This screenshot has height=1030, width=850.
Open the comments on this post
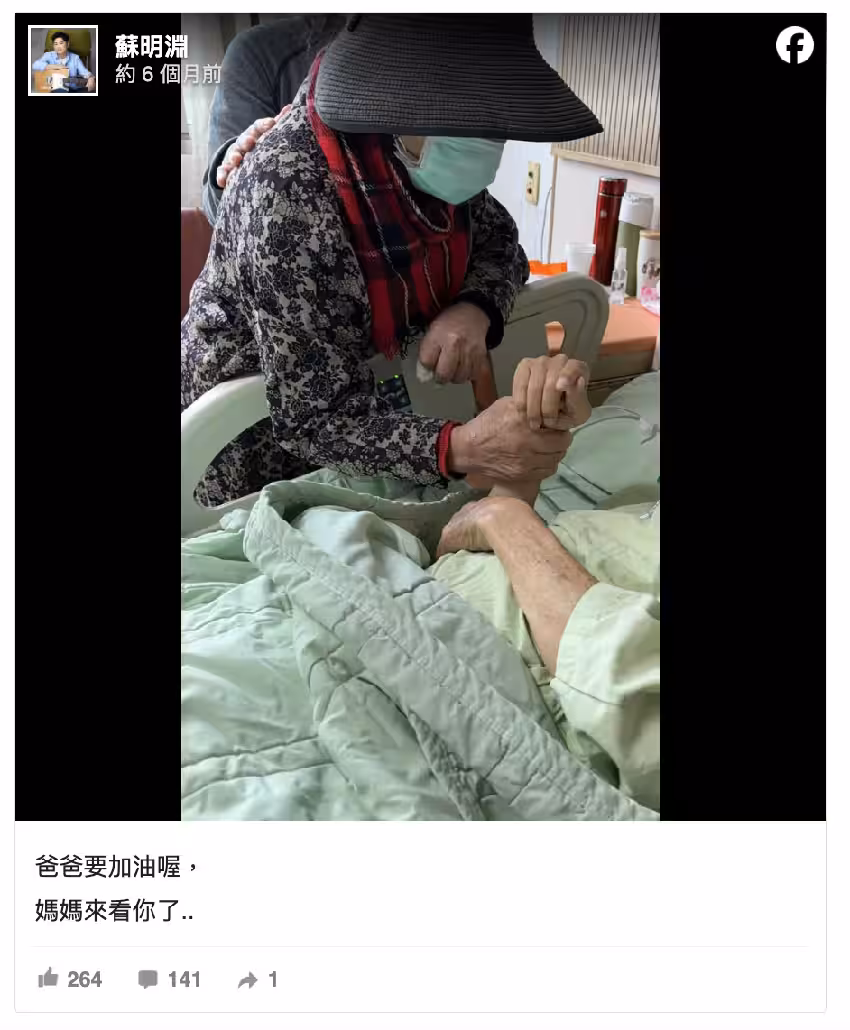[148, 979]
